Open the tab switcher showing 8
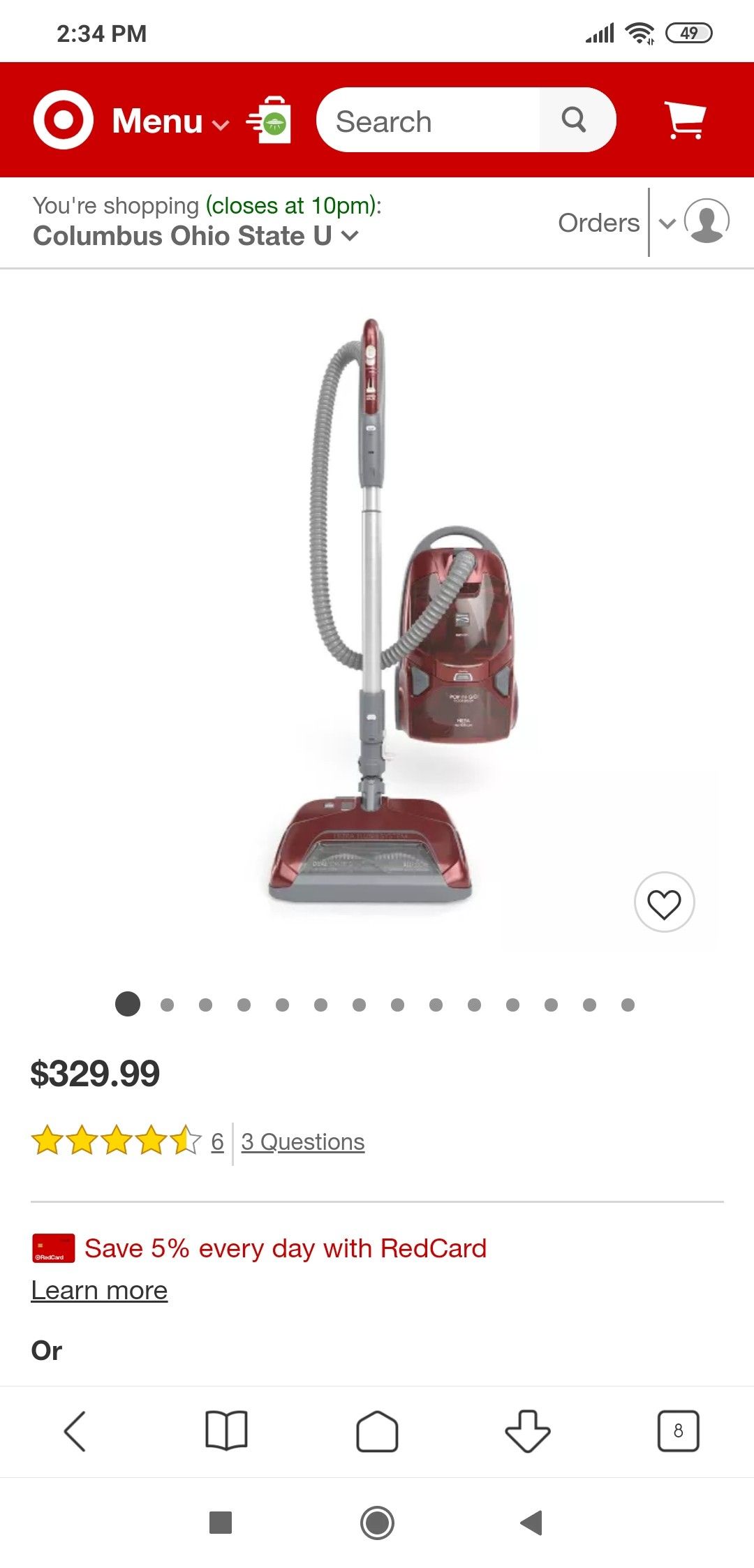The image size is (754, 1568). (678, 1431)
